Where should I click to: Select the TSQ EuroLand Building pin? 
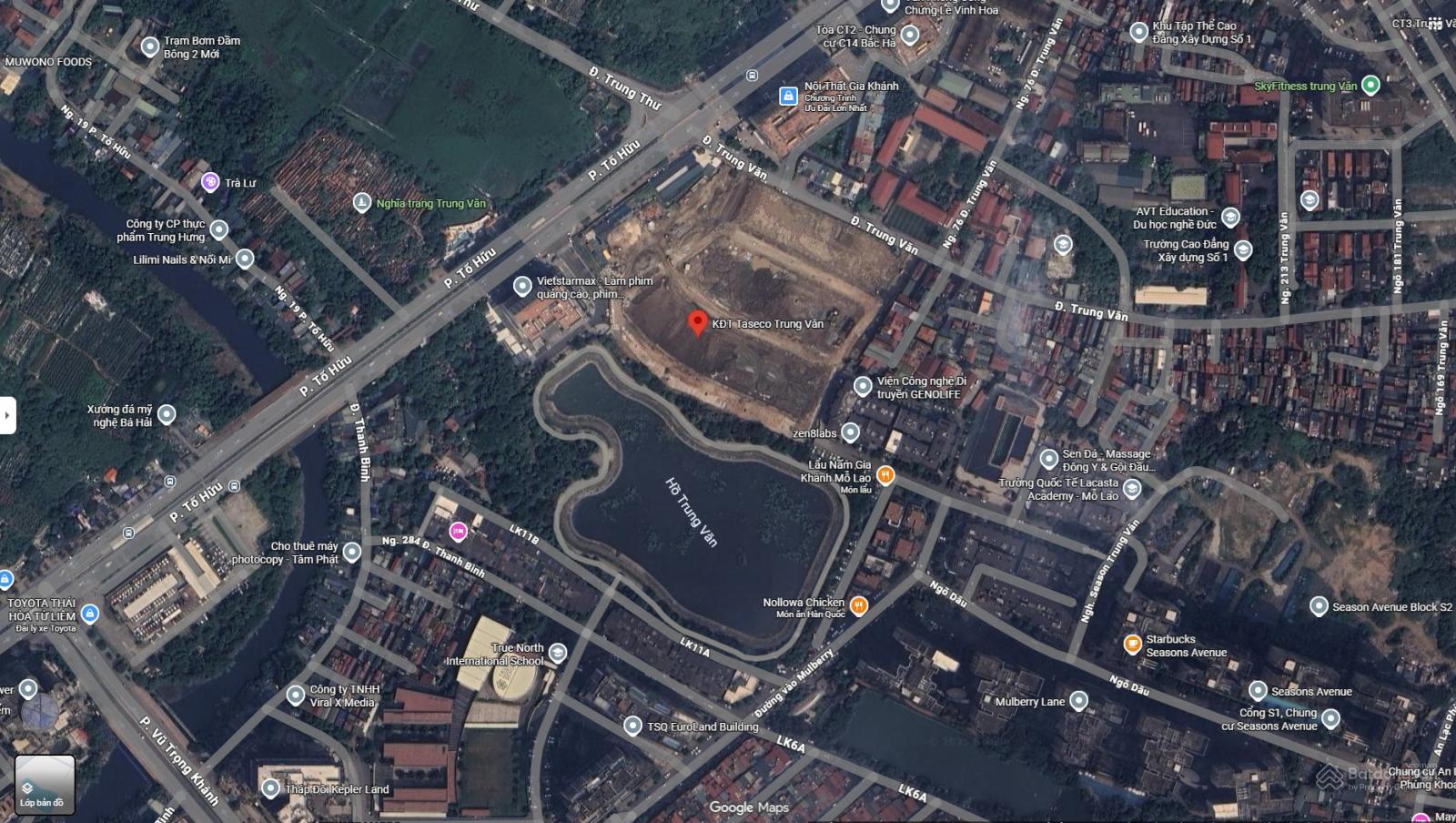[x=632, y=726]
